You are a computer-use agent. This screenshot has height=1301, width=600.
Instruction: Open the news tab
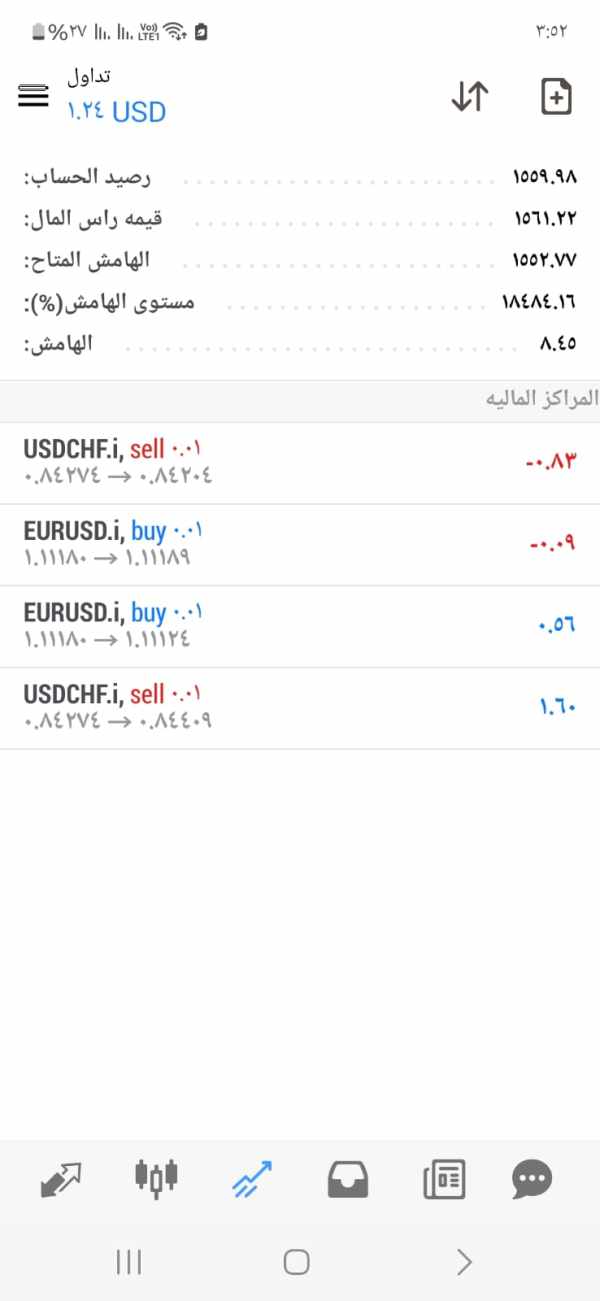(443, 1180)
